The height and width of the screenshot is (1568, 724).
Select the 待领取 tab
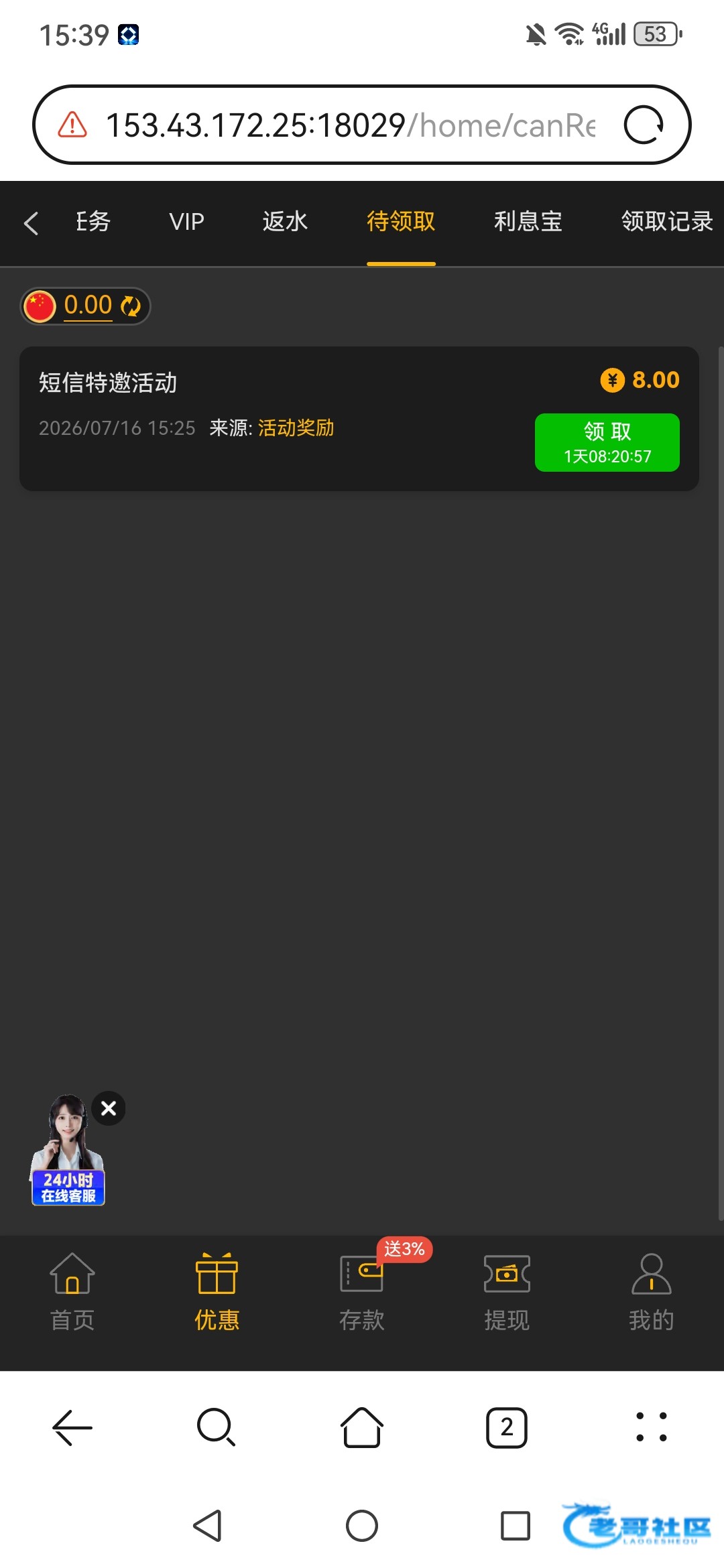[x=401, y=222]
